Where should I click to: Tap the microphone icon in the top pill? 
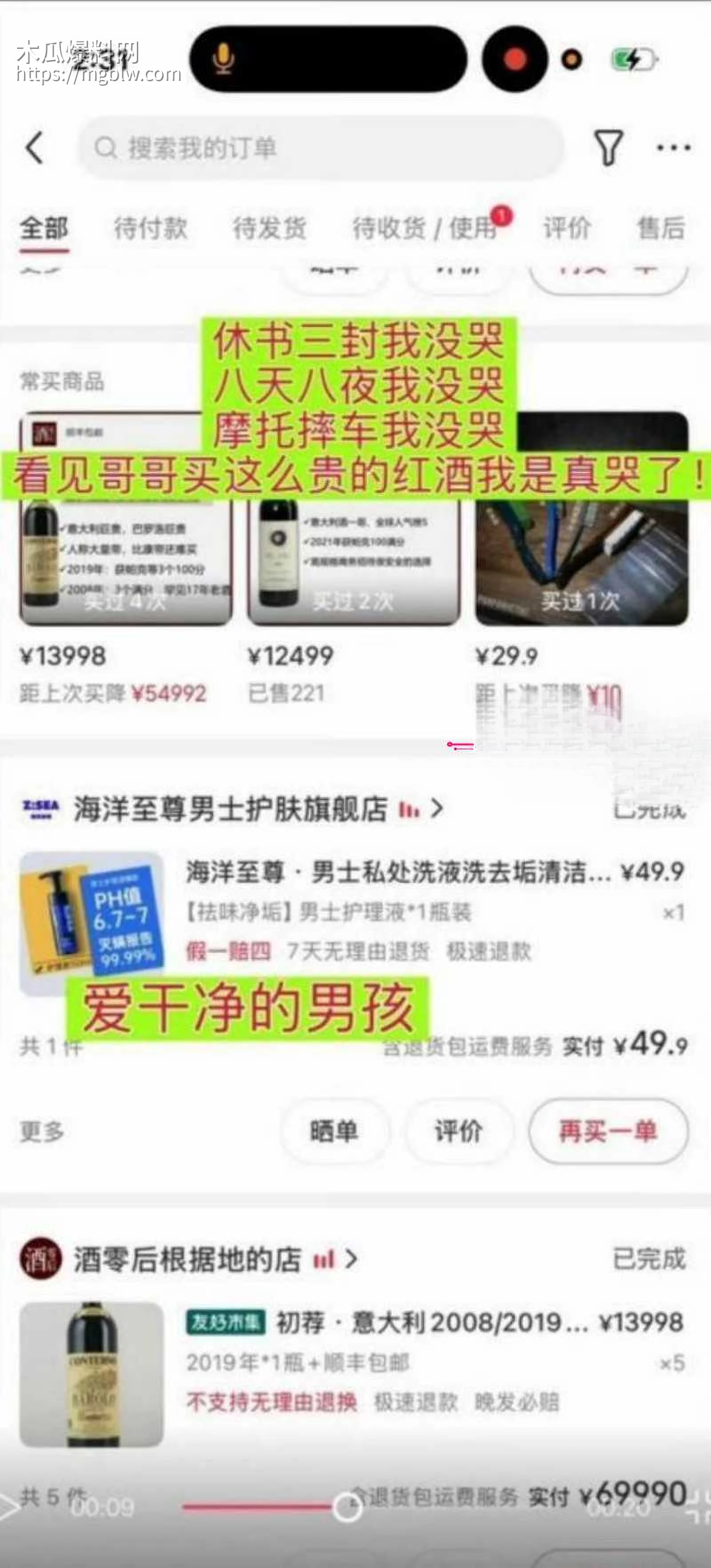click(224, 58)
